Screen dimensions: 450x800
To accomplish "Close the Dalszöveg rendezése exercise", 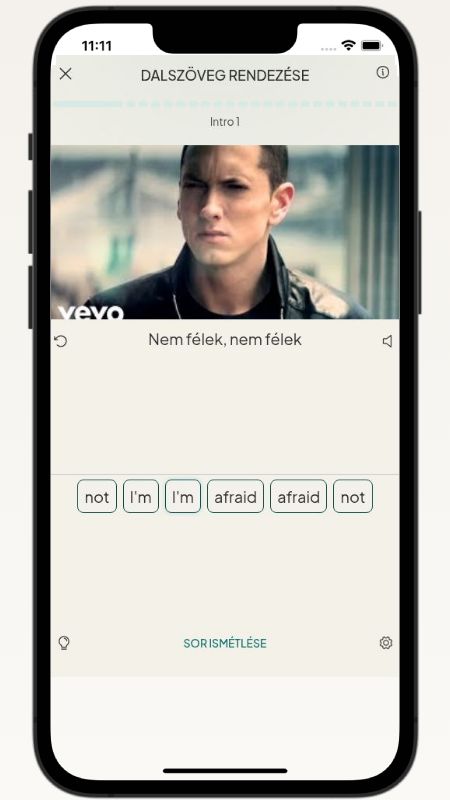I will 65,74.
